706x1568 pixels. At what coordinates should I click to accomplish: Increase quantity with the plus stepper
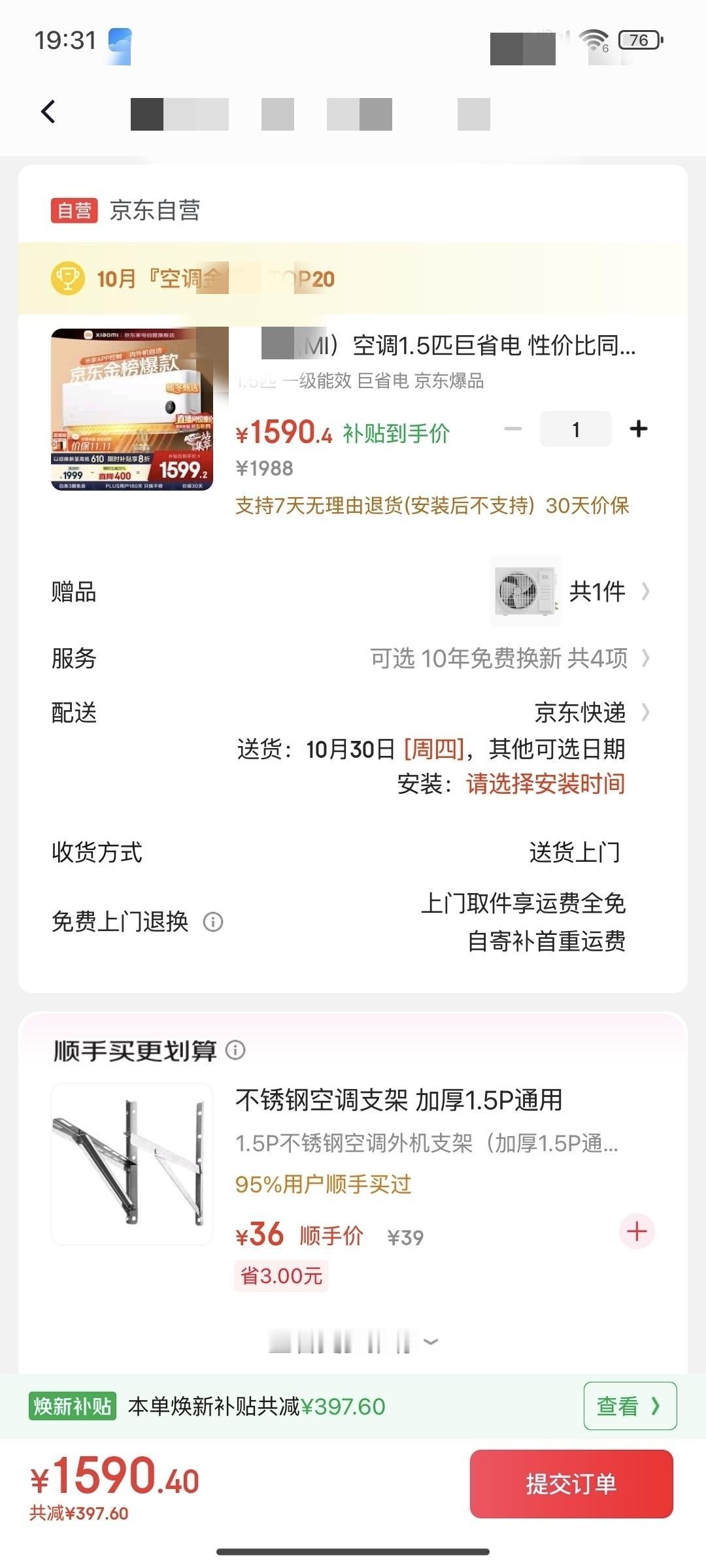[637, 428]
